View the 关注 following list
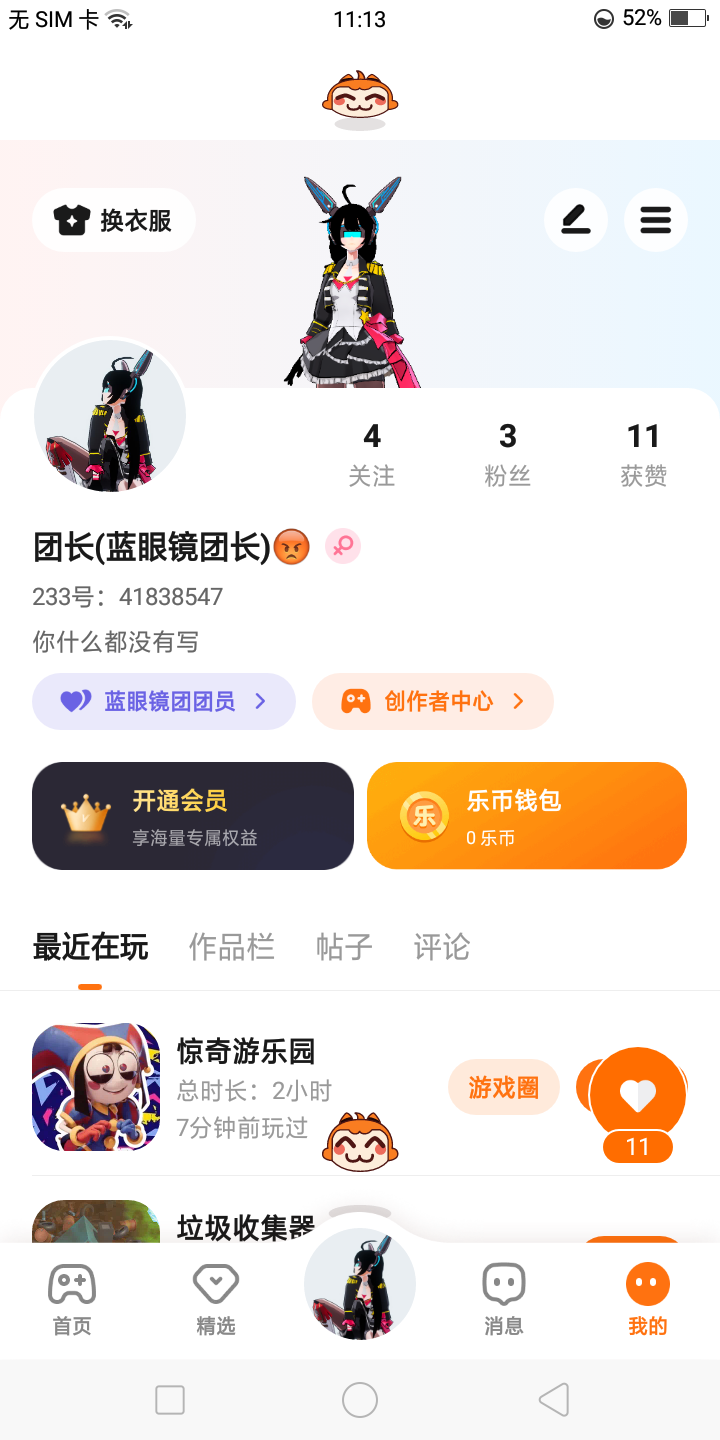 (x=372, y=453)
